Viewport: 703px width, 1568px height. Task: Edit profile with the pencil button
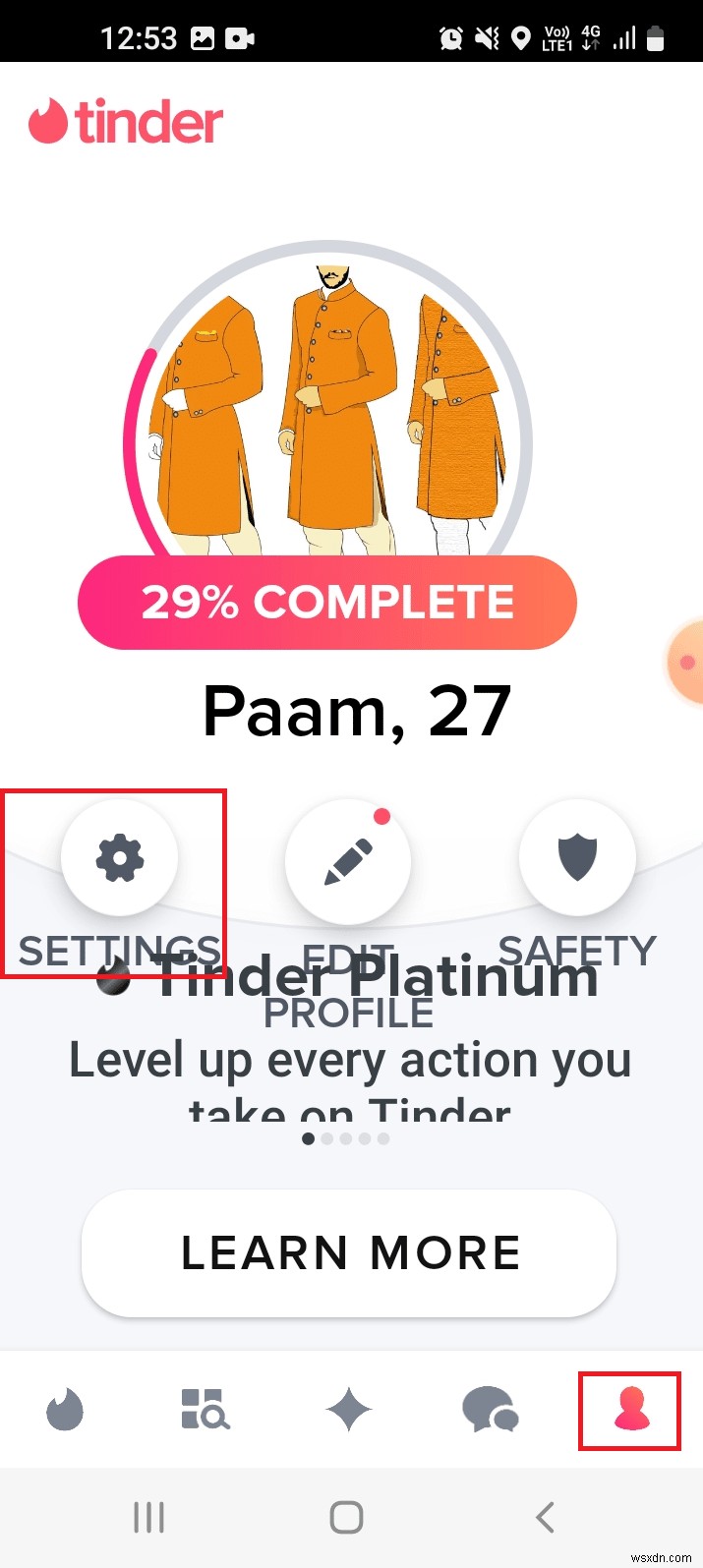point(347,858)
